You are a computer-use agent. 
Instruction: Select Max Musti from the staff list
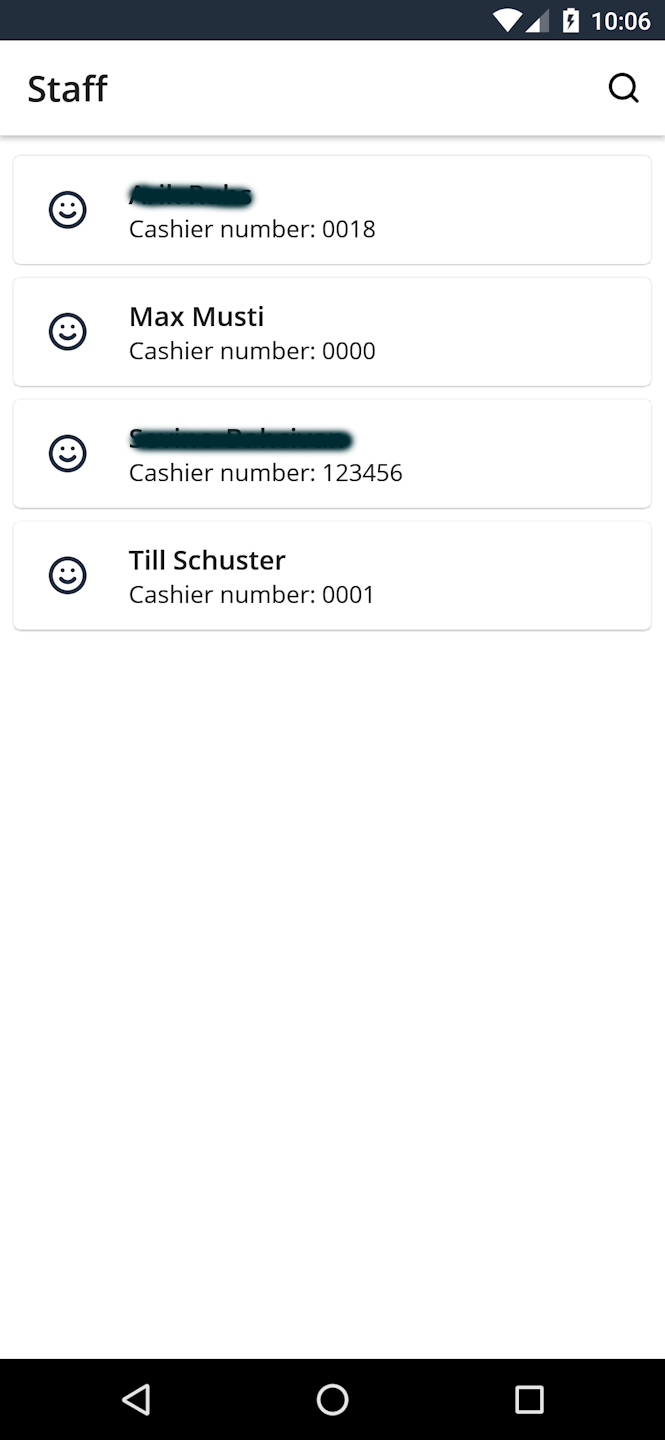332,332
